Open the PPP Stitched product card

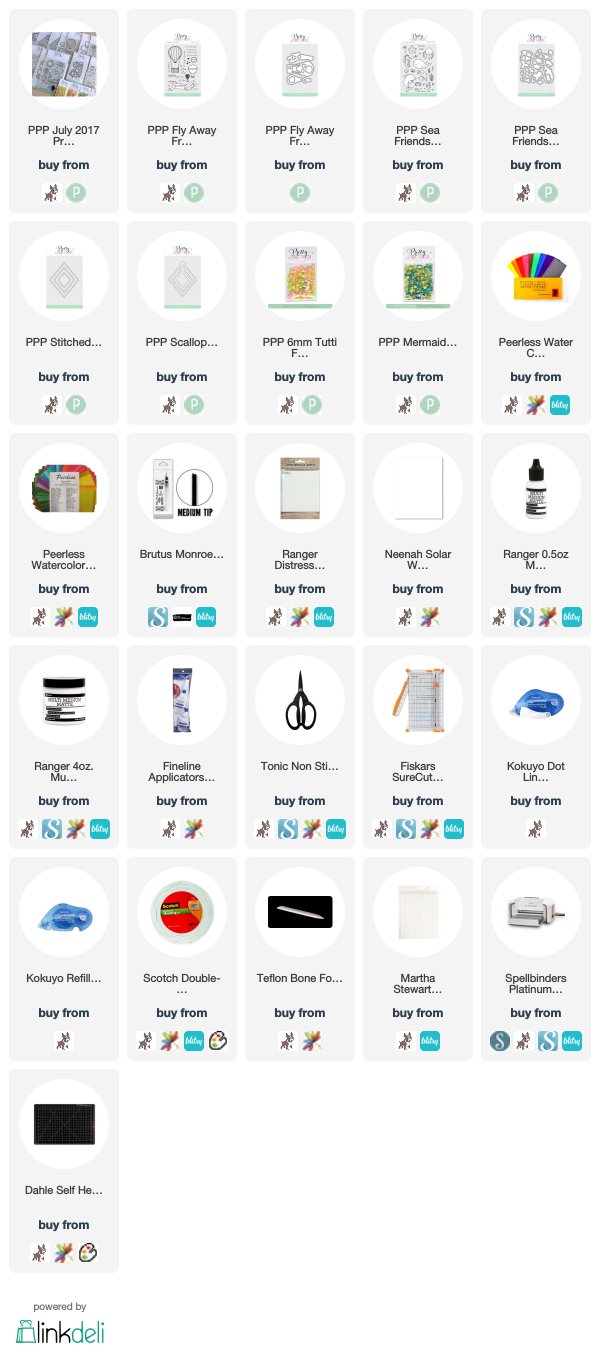coord(64,322)
